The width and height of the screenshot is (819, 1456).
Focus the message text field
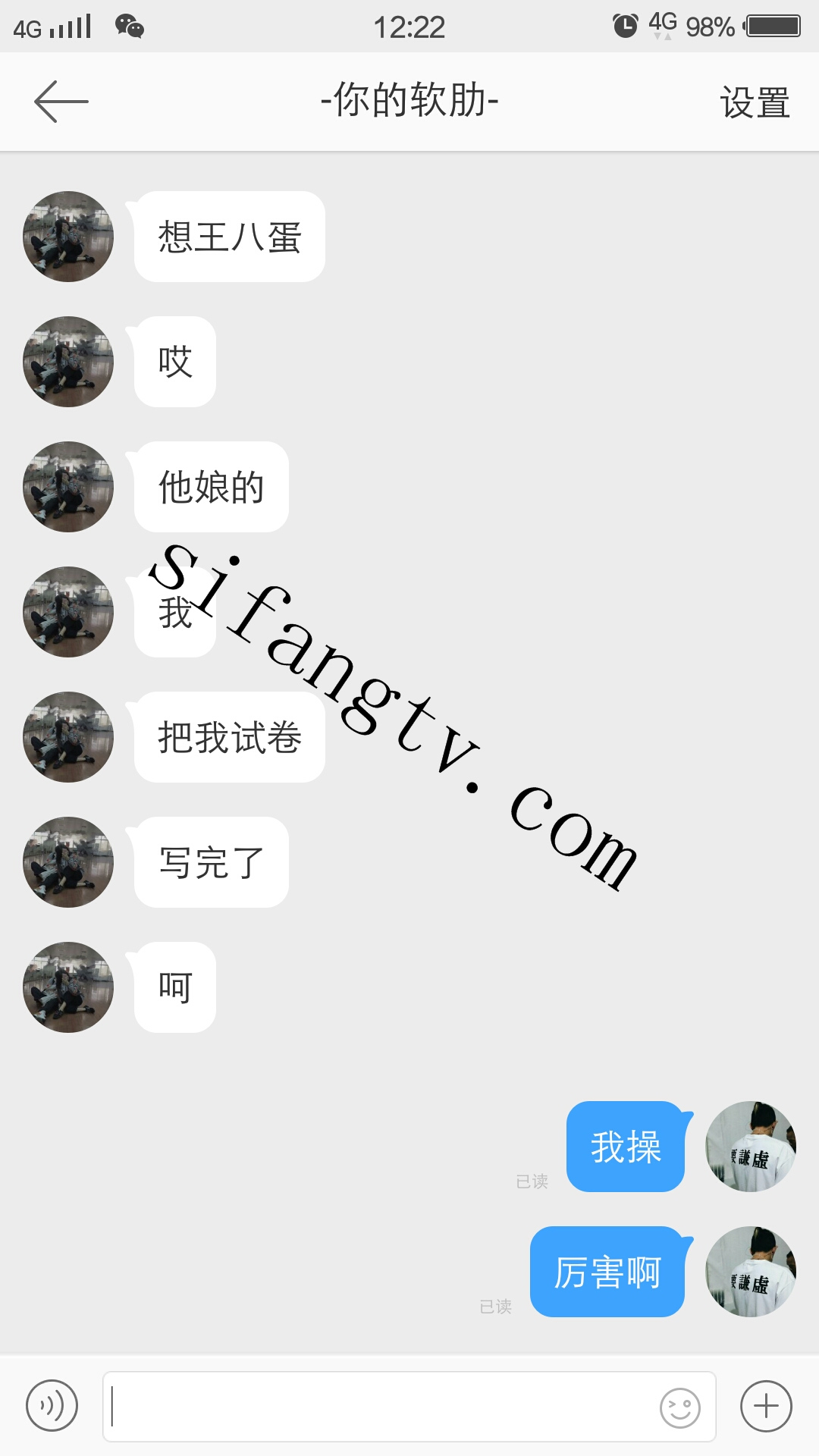[x=379, y=1406]
